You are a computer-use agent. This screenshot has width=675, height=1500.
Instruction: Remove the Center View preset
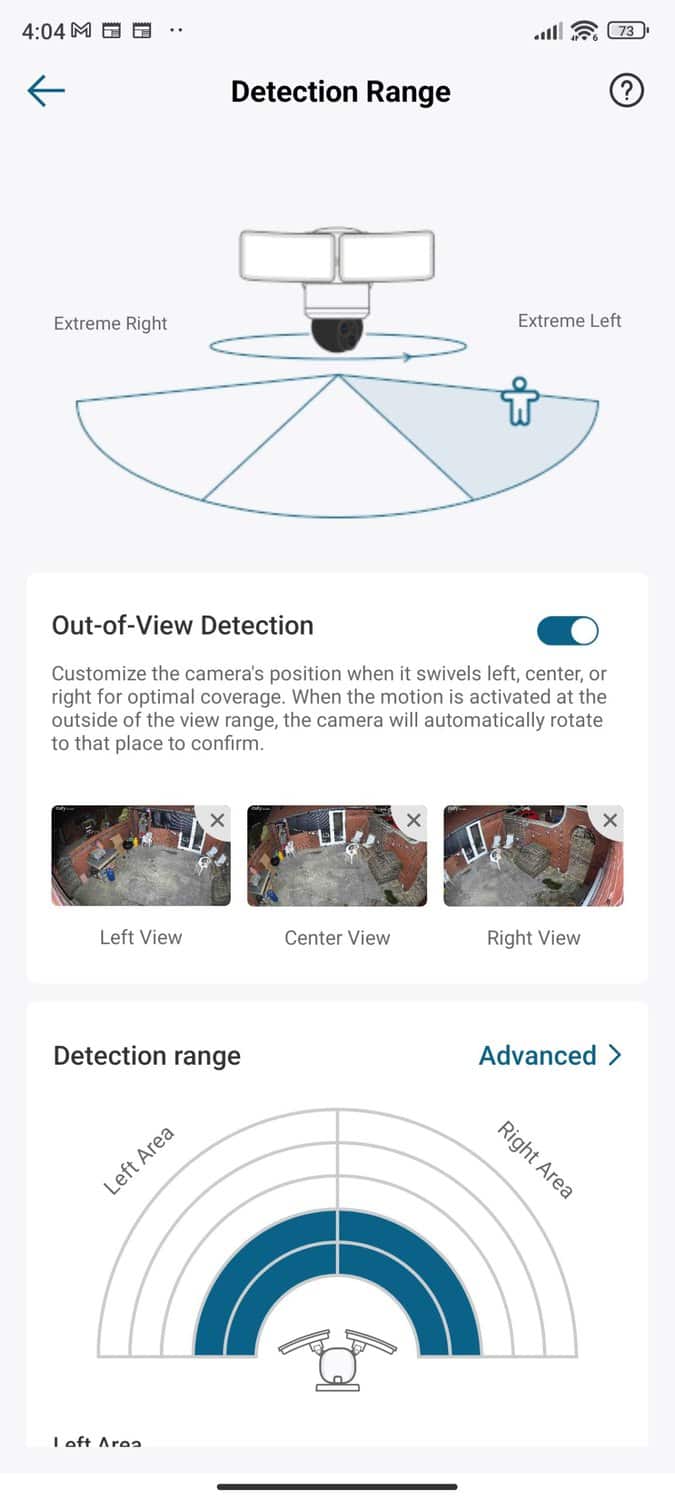(413, 821)
